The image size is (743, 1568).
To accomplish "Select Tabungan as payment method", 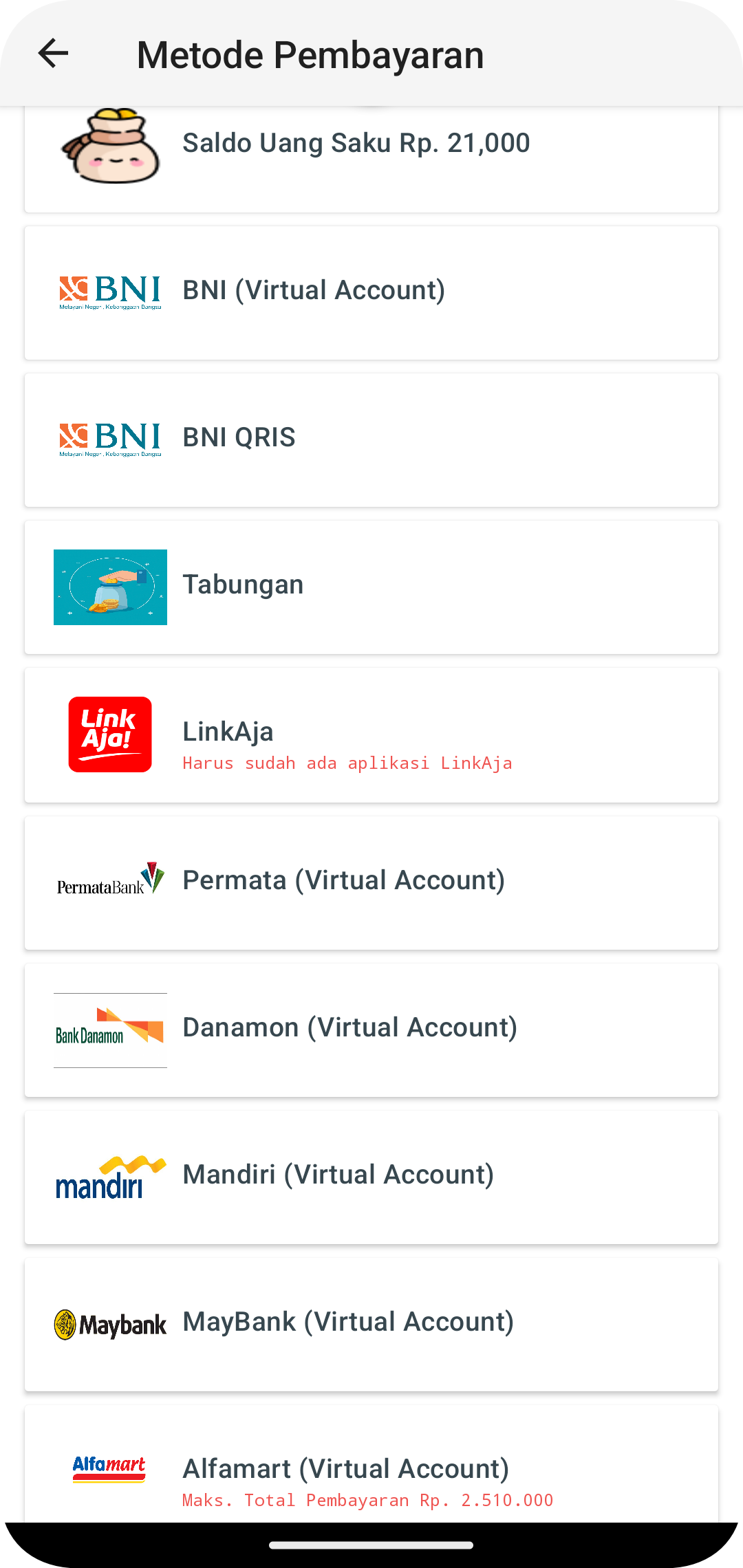I will tap(371, 587).
